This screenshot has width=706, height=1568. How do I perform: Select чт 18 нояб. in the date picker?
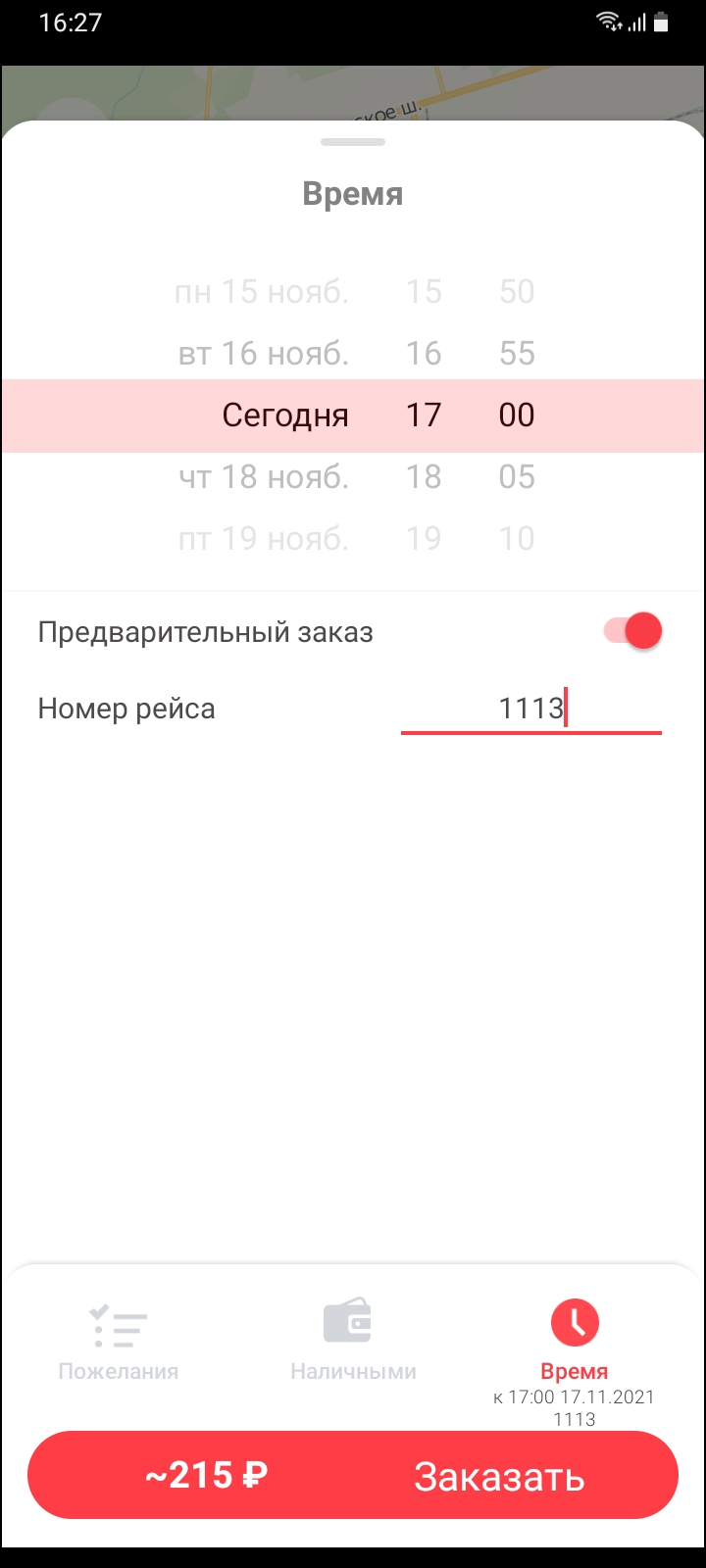click(264, 477)
